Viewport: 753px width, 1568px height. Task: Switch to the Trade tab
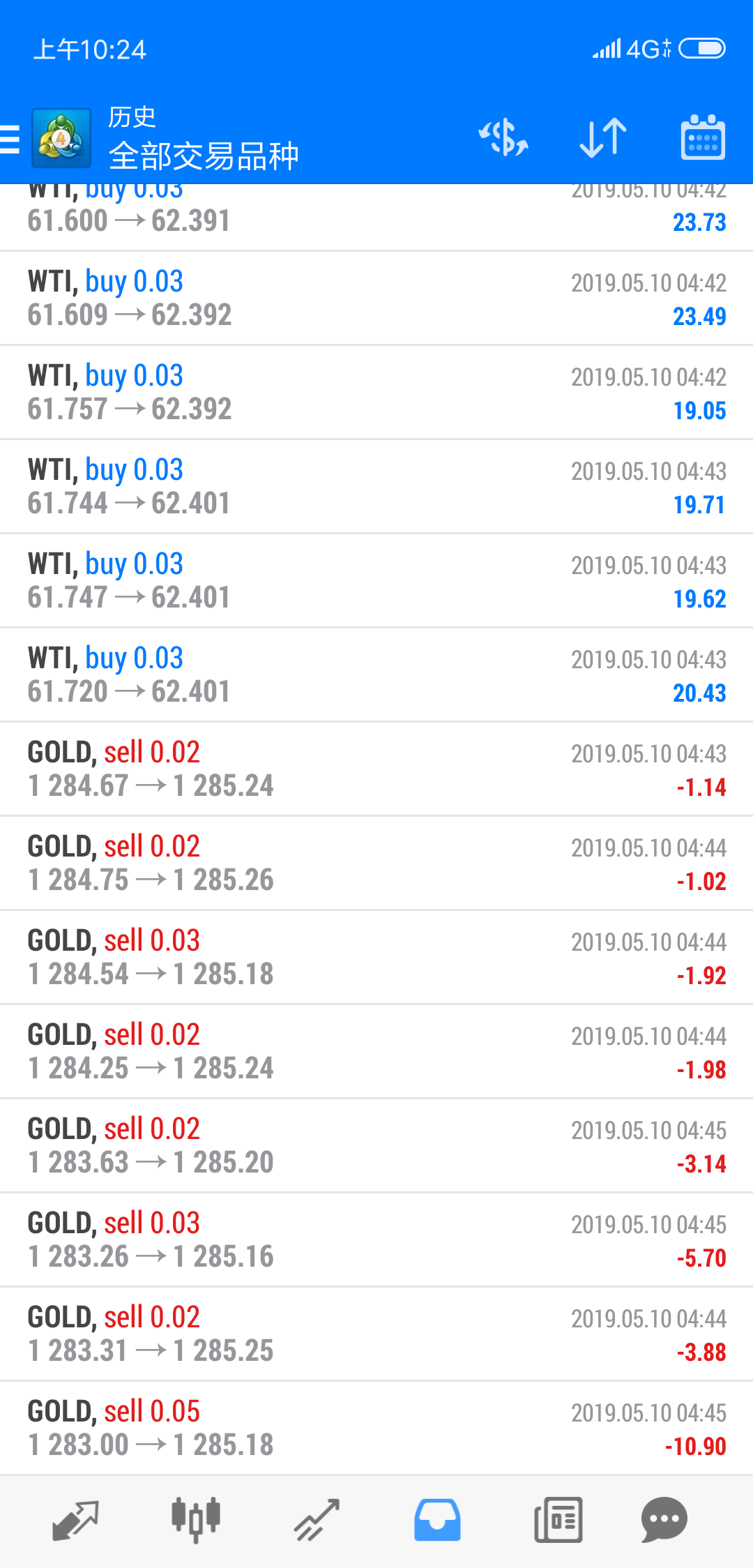317,1521
